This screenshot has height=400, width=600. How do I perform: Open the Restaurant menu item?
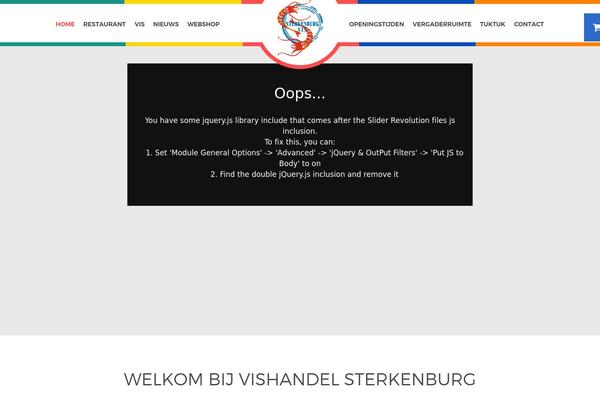104,24
